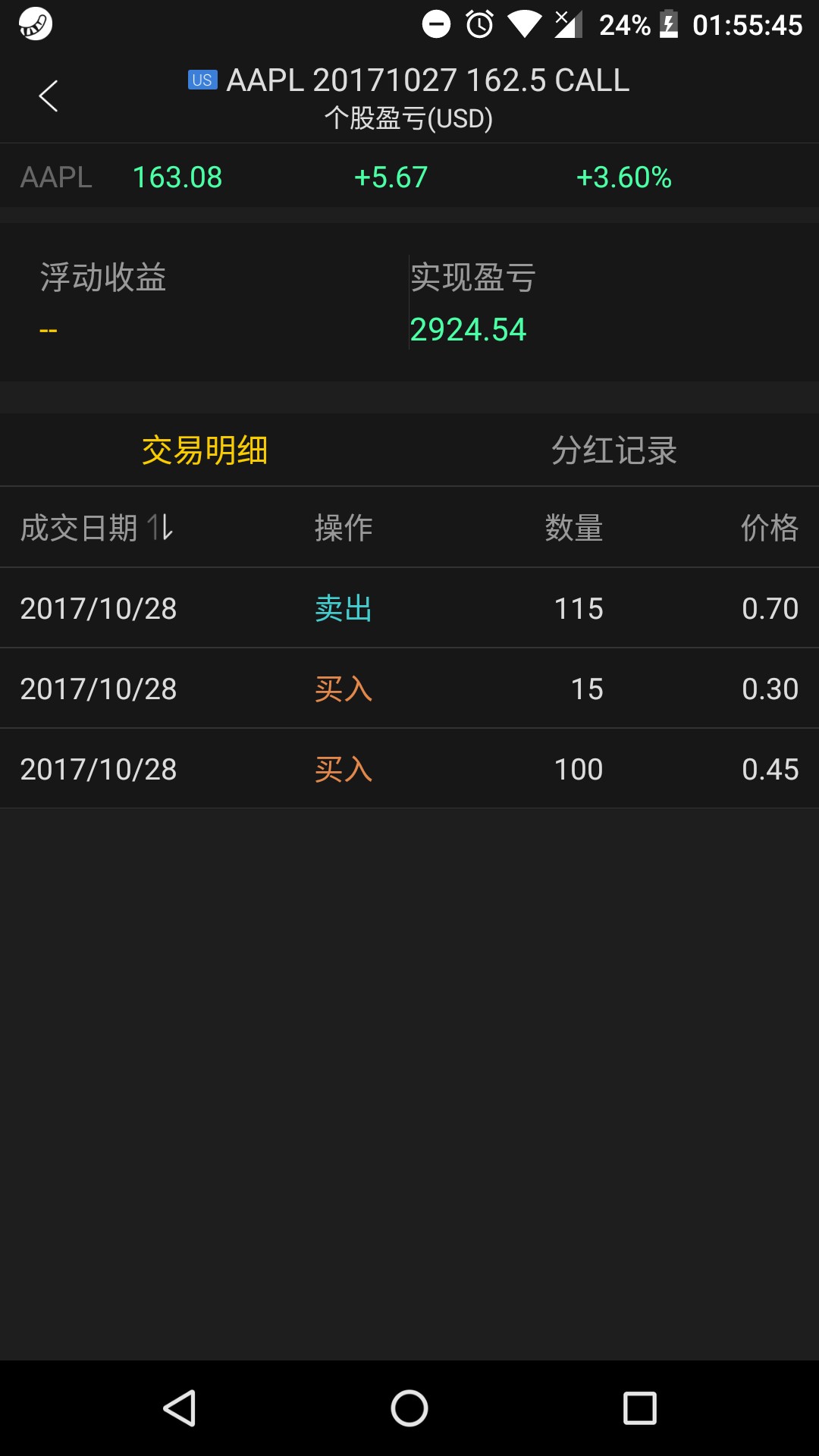Sort by 成交日期 column header
819x1456 pixels.
click(x=96, y=527)
